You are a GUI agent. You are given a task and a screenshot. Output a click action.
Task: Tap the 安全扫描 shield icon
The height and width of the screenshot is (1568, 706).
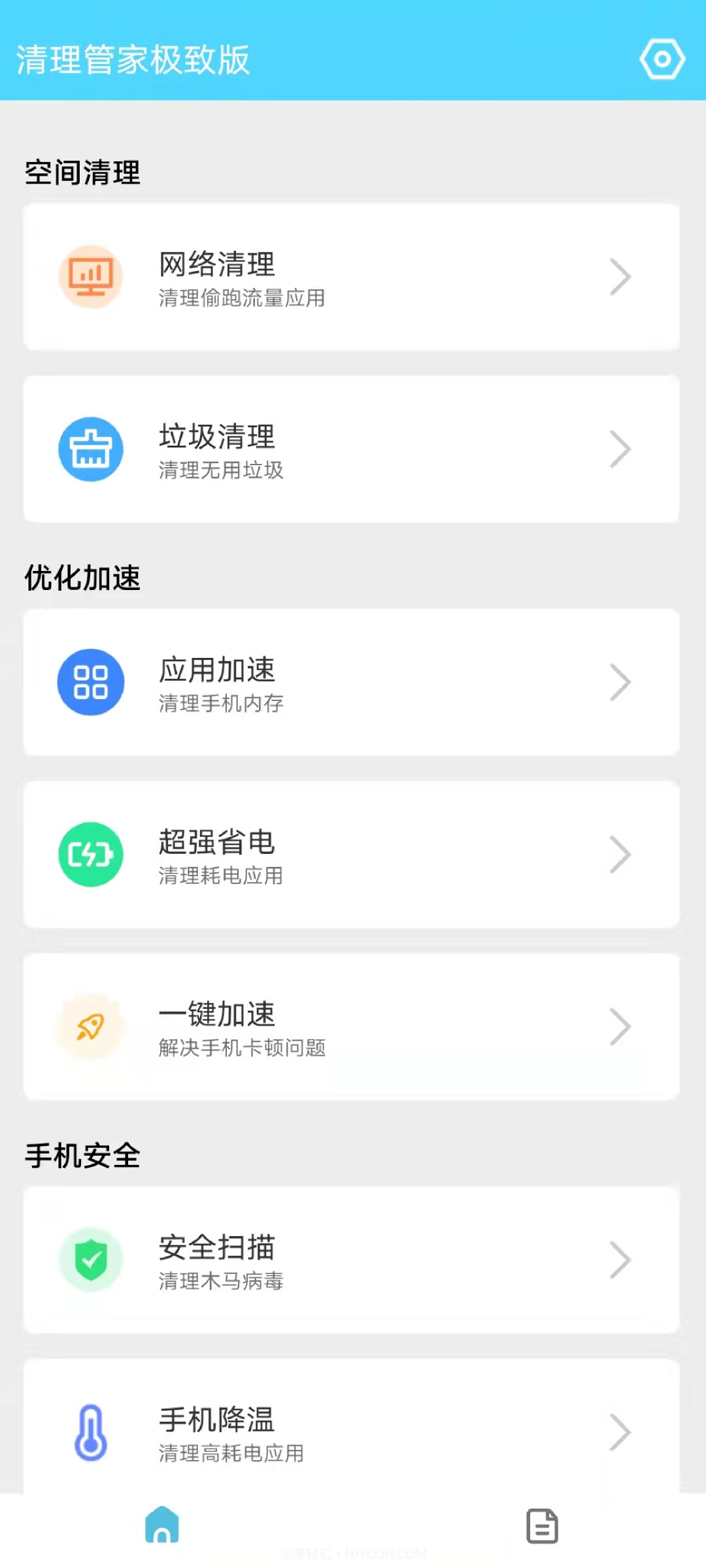[92, 1261]
